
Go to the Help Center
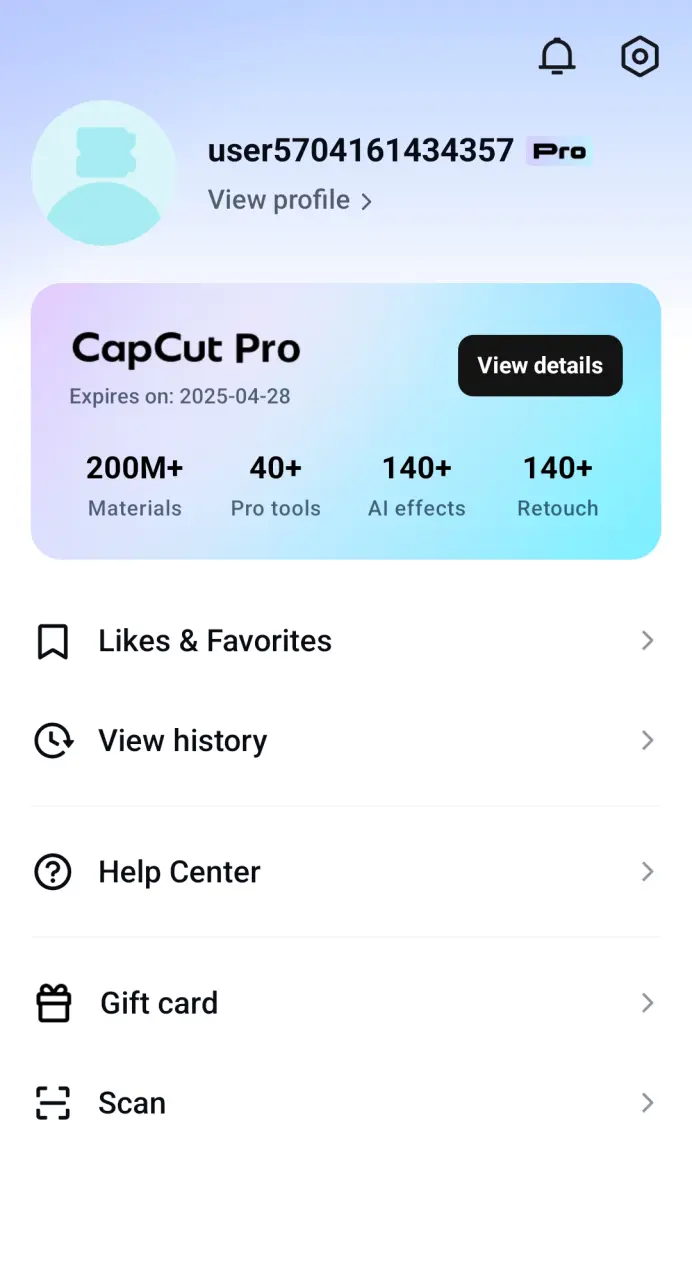(346, 872)
